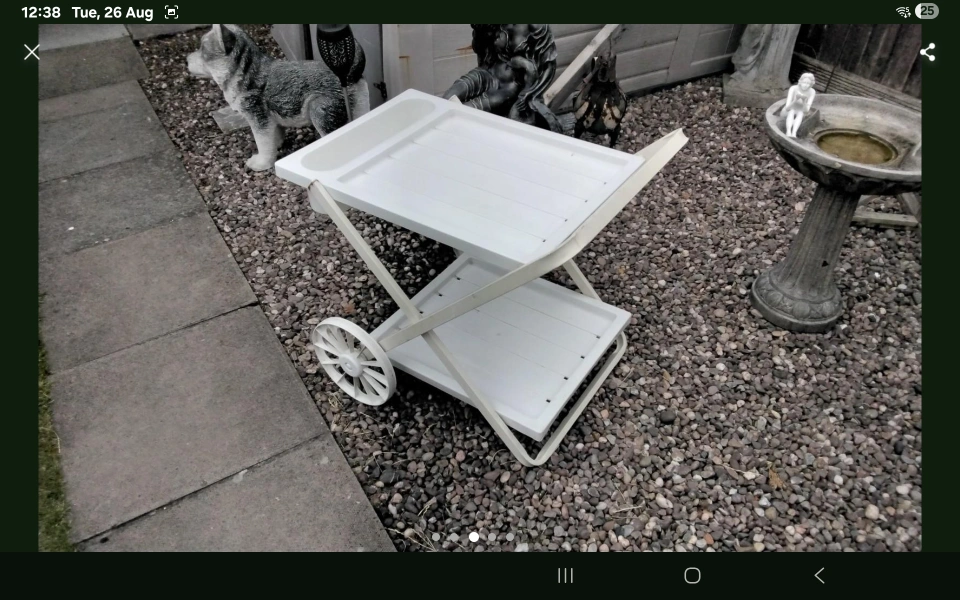
Task: Go back using the system back button
Action: click(x=819, y=575)
